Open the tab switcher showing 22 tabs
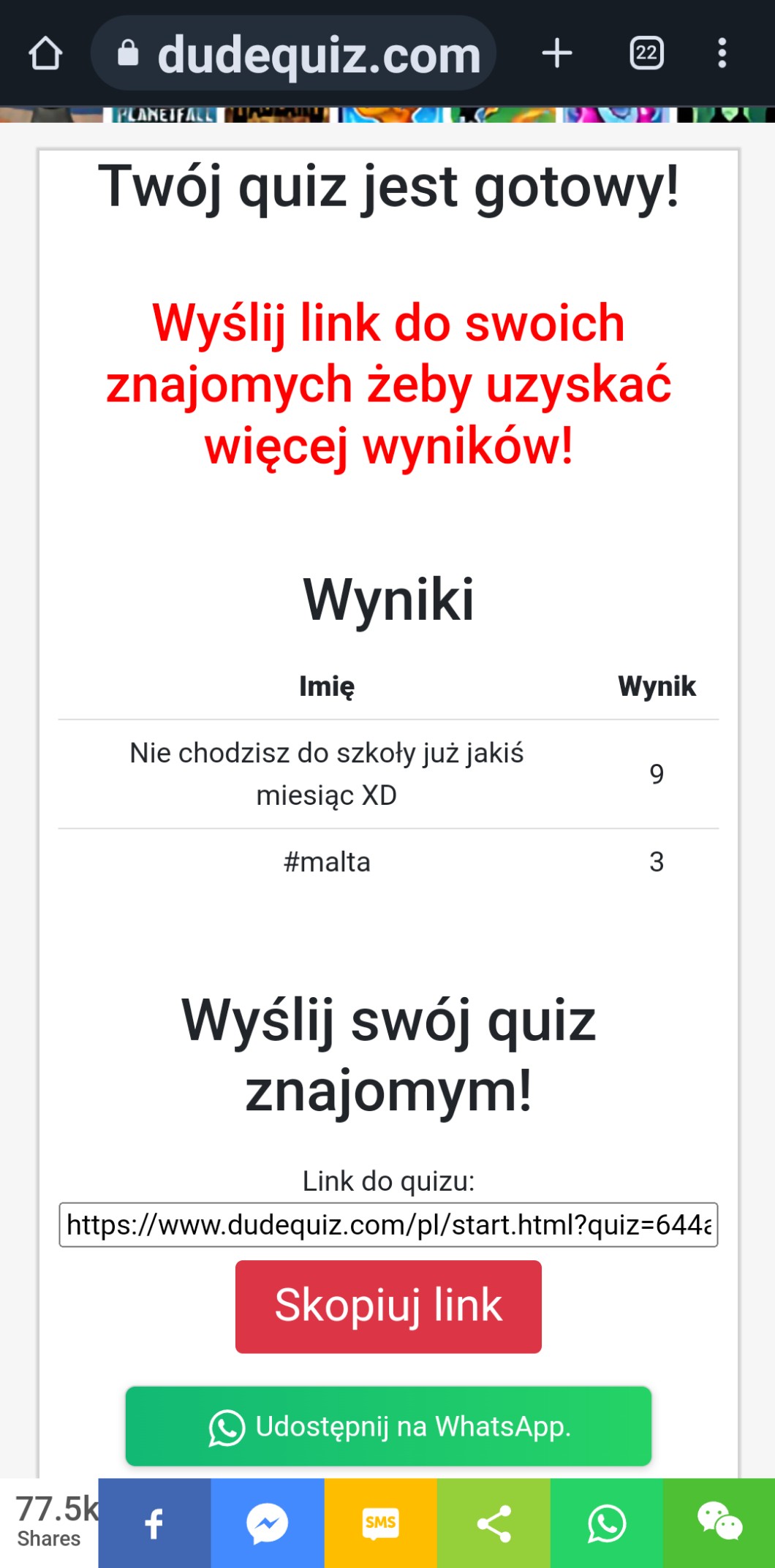Viewport: 775px width, 1568px height. coord(646,53)
